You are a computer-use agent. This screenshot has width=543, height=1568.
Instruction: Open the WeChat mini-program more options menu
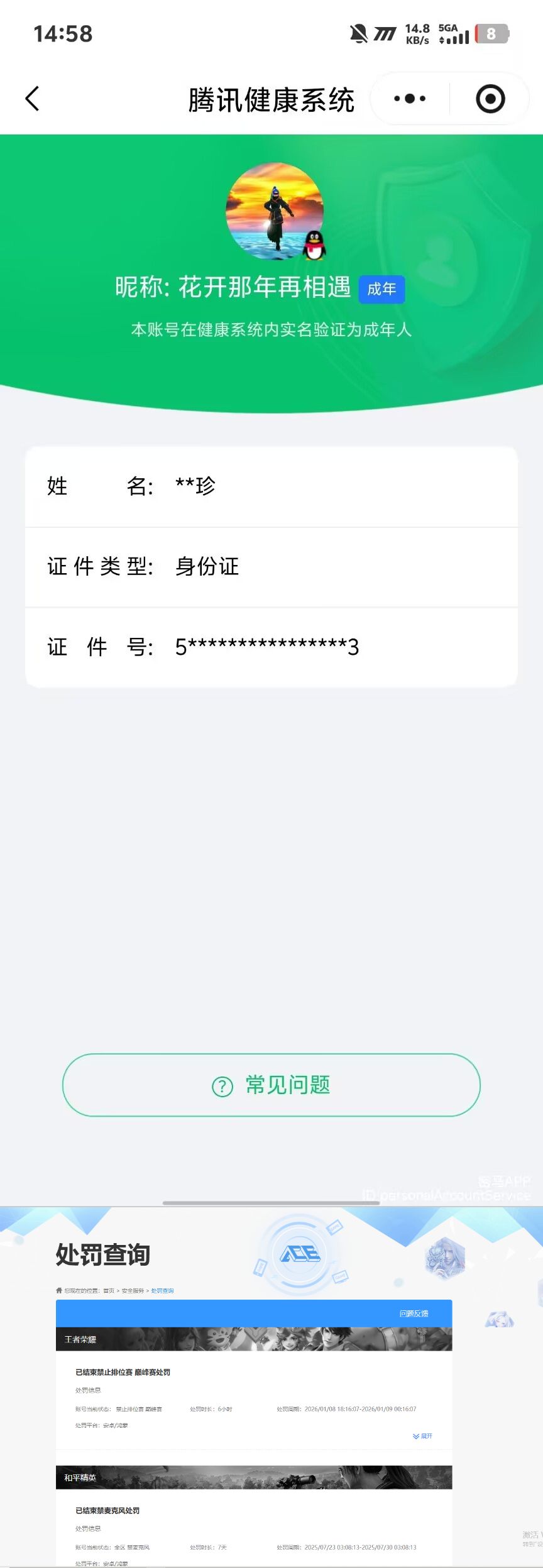coord(410,99)
